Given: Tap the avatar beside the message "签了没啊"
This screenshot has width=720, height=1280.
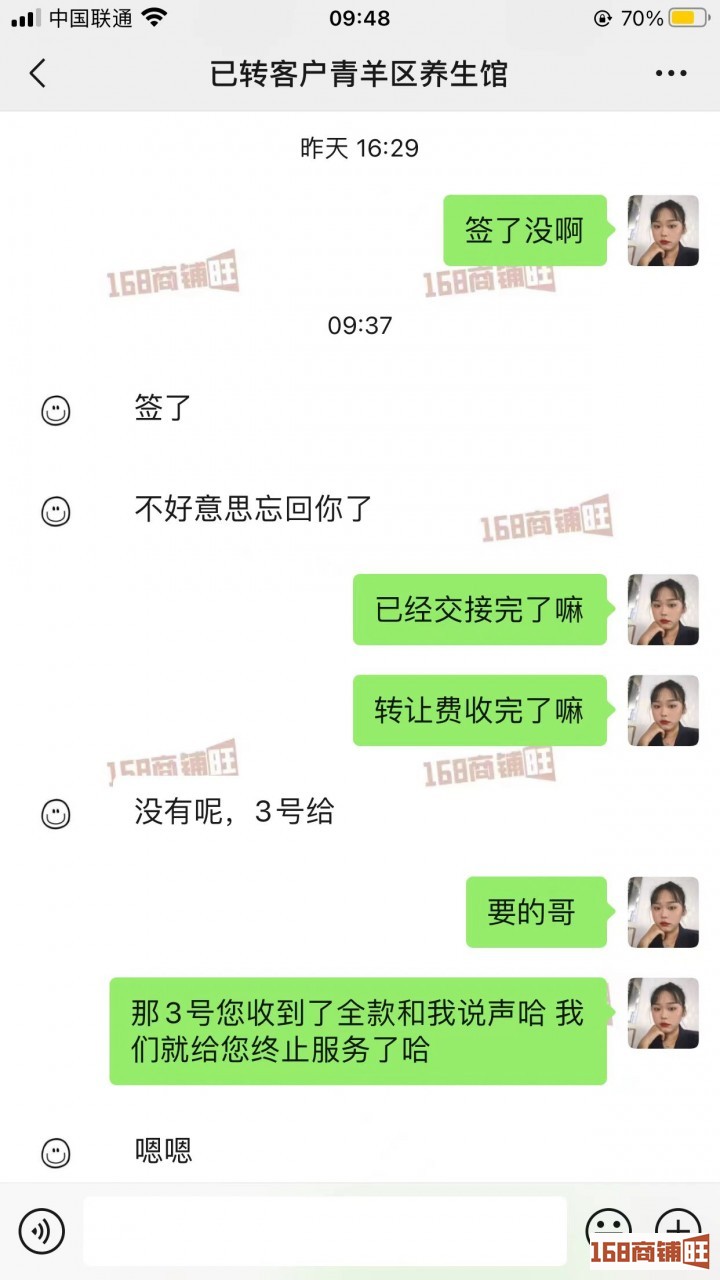Looking at the screenshot, I should (x=662, y=230).
